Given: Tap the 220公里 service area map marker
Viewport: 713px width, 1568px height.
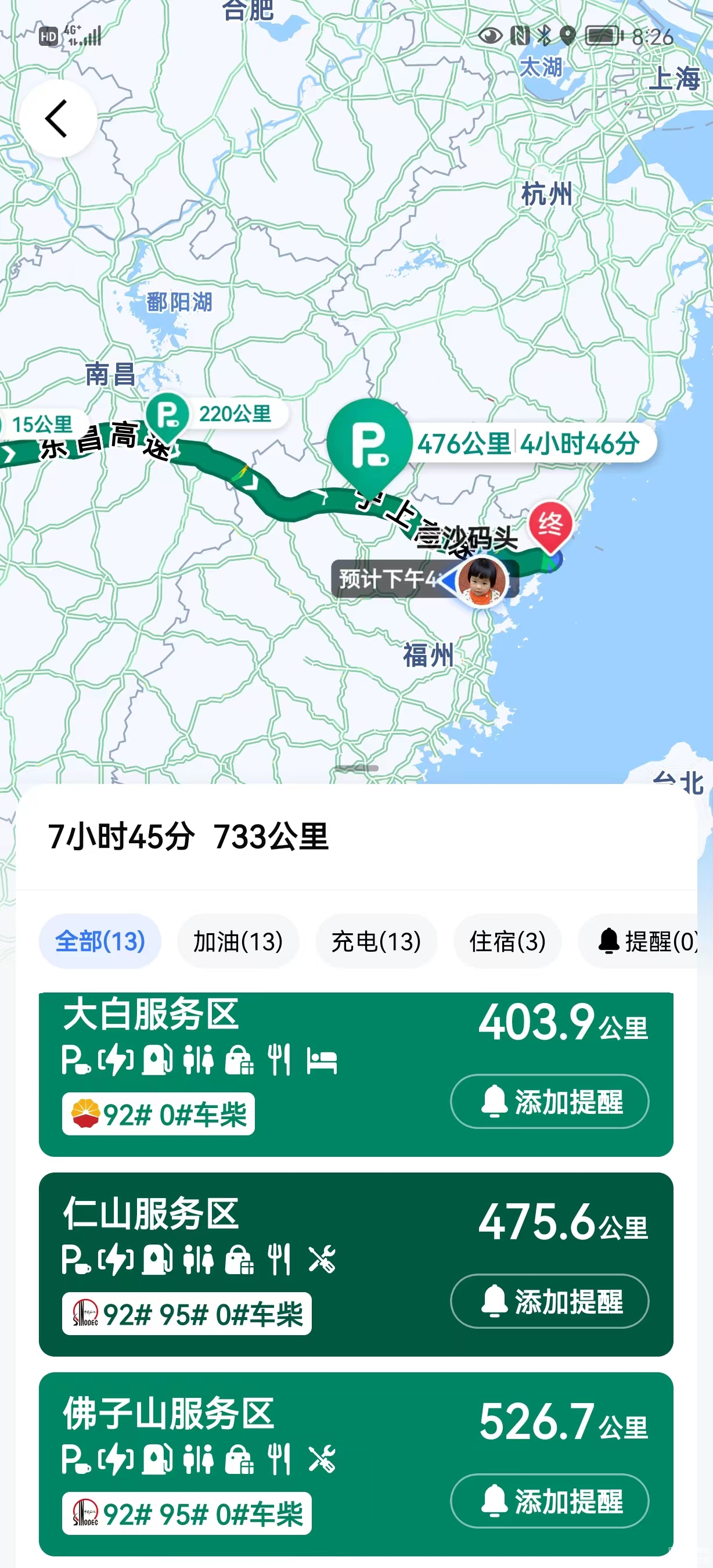Looking at the screenshot, I should point(167,415).
